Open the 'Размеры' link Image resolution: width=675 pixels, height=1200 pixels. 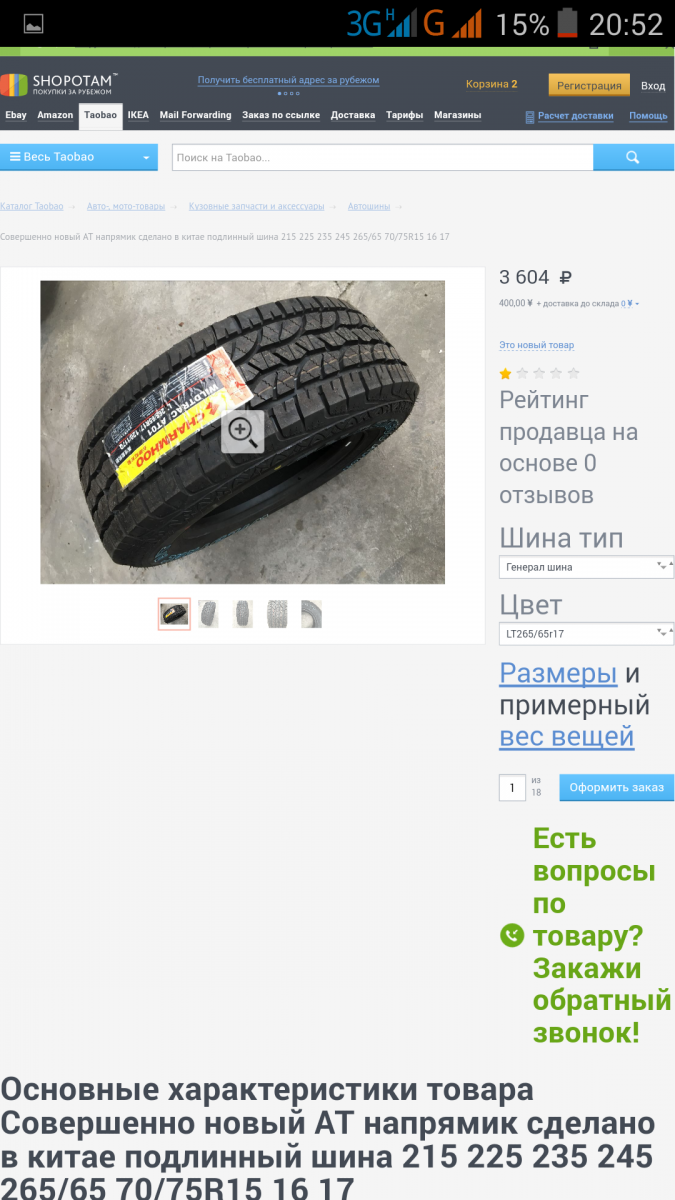click(558, 673)
